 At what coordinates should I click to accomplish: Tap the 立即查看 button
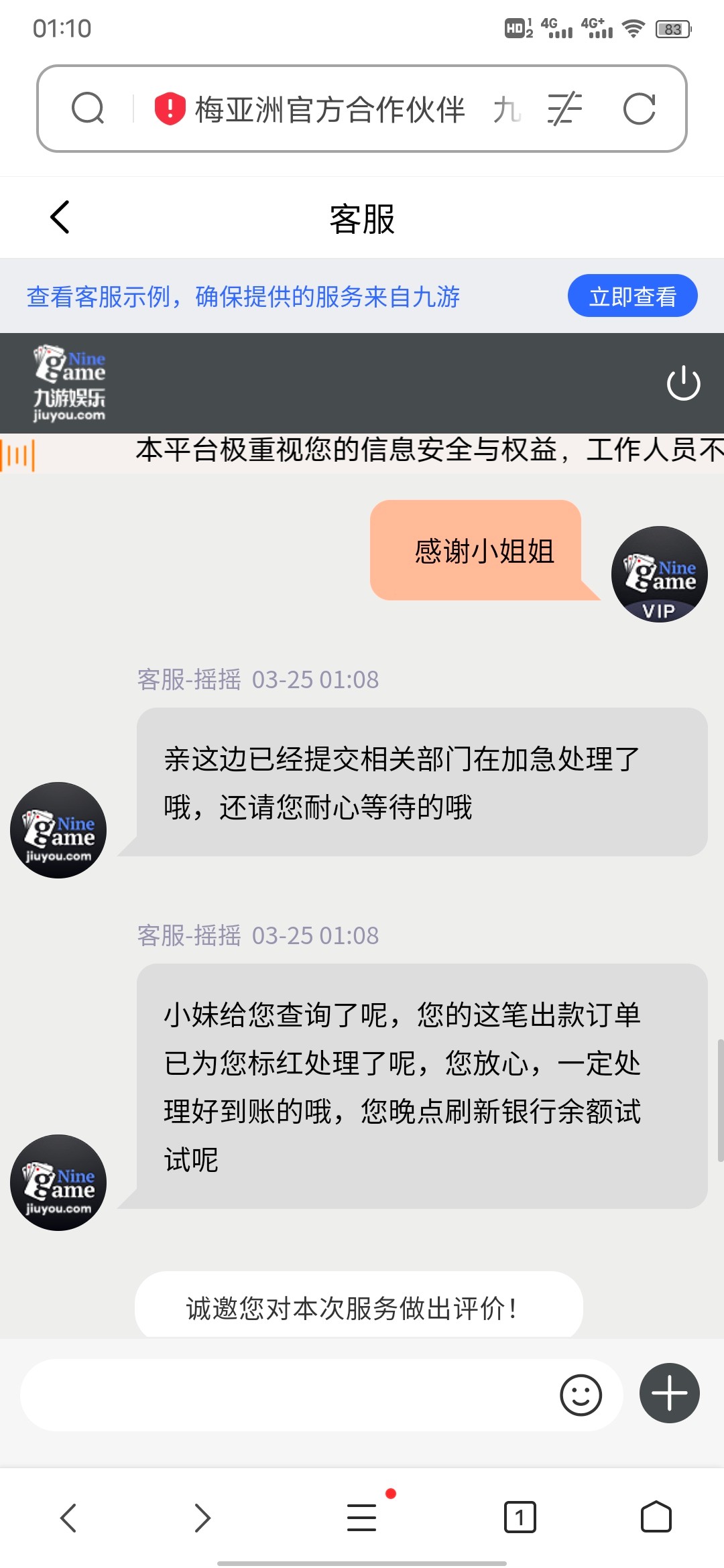coord(633,295)
